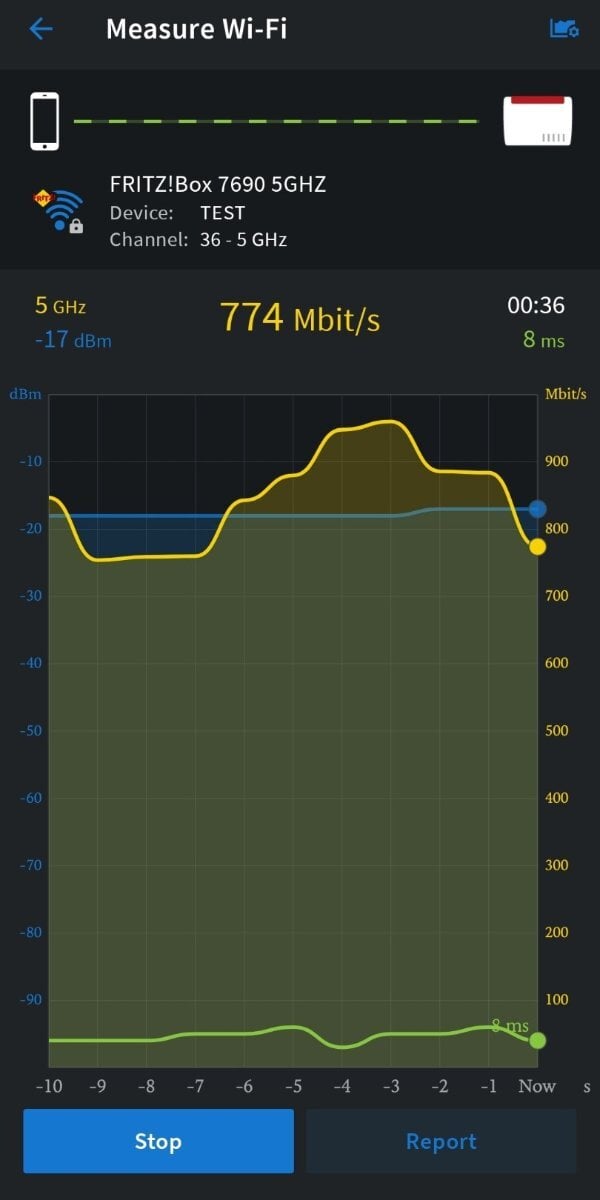Viewport: 600px width, 1200px height.
Task: Stop the Wi-Fi measurement
Action: coord(158,1141)
